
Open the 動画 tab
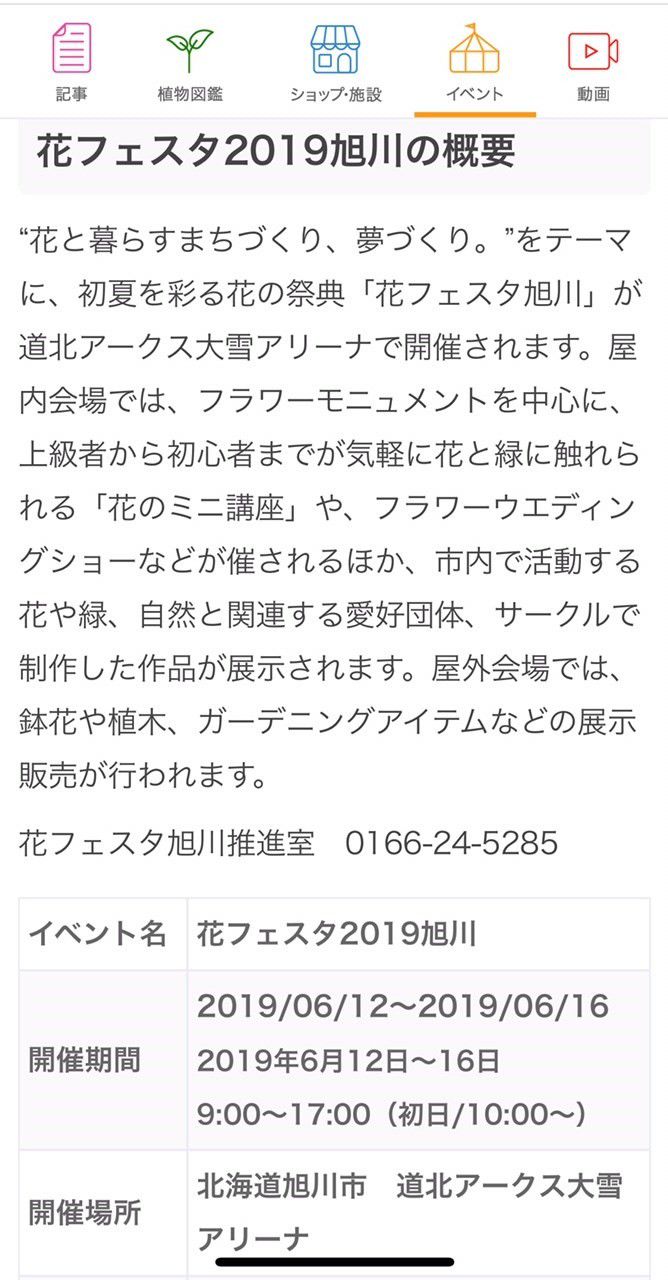tap(593, 63)
